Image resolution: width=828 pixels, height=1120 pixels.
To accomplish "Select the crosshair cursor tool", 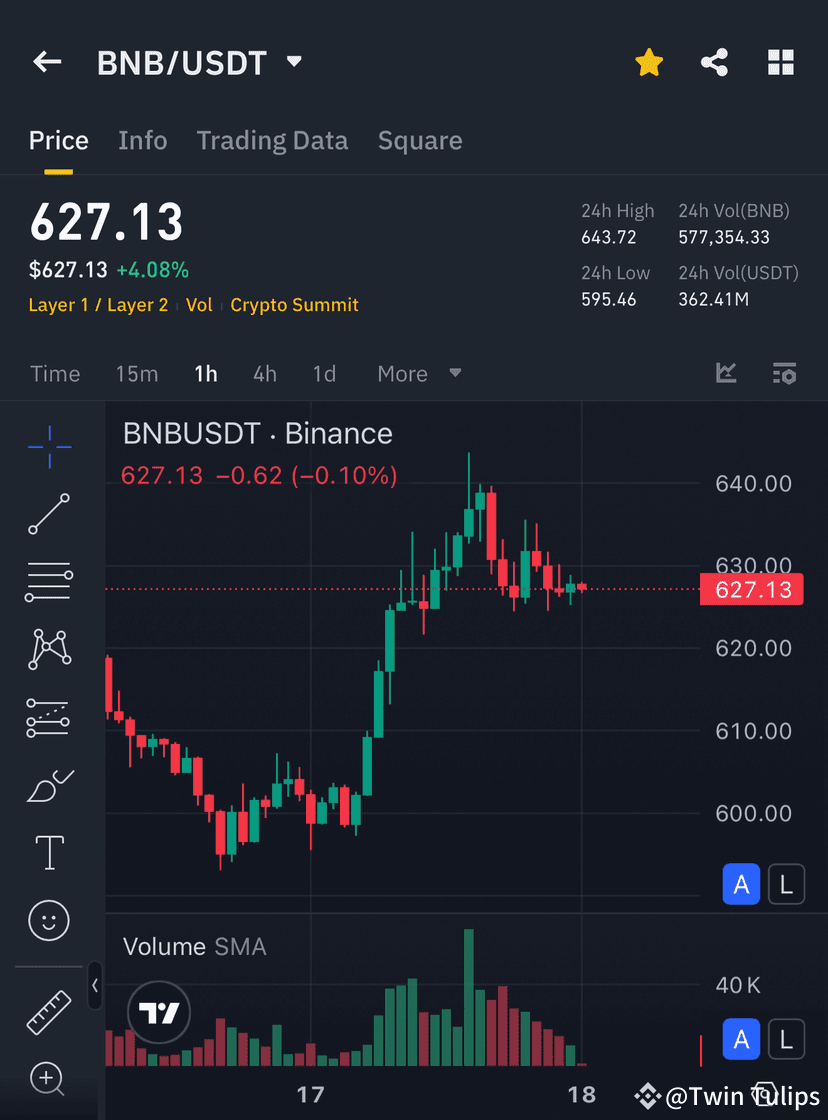I will [x=48, y=448].
